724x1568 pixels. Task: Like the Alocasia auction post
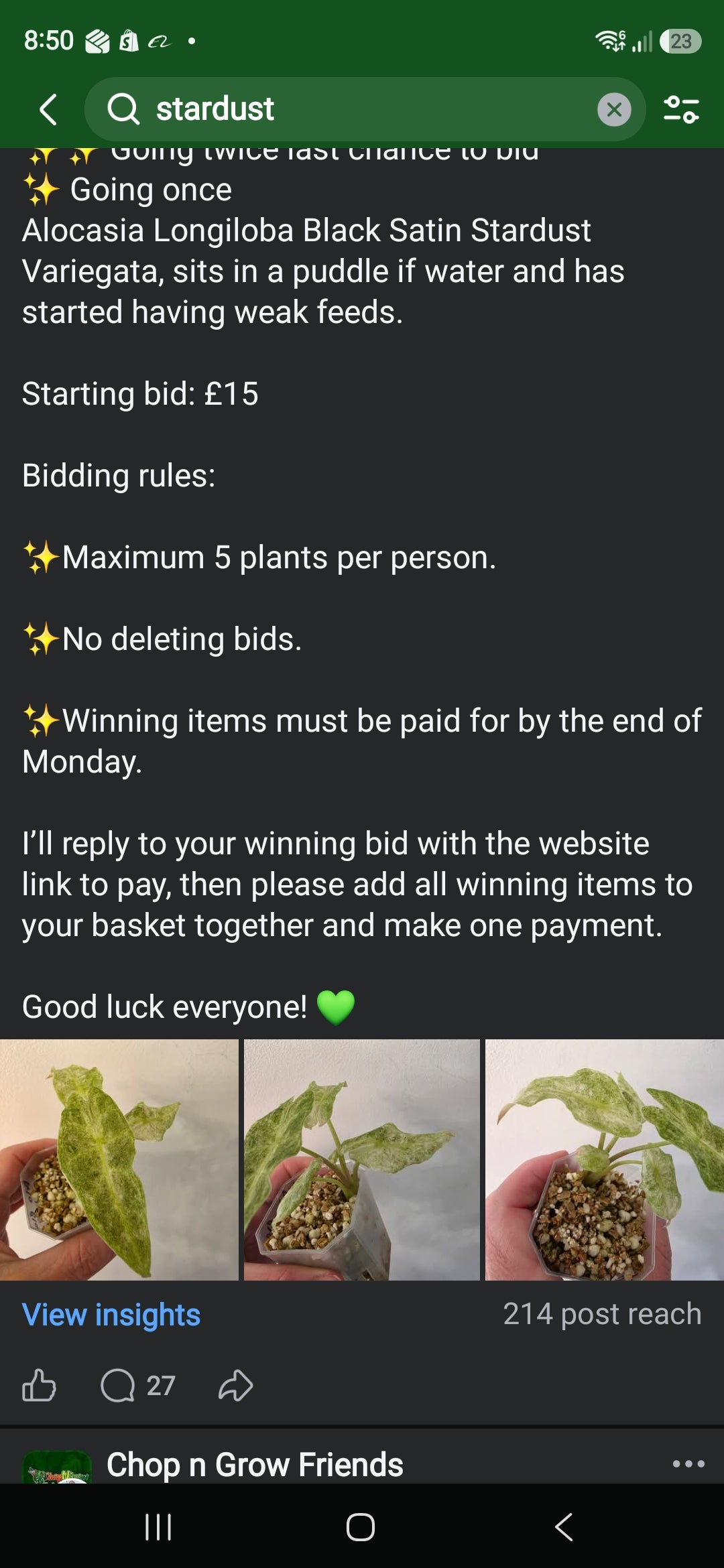click(x=39, y=1385)
